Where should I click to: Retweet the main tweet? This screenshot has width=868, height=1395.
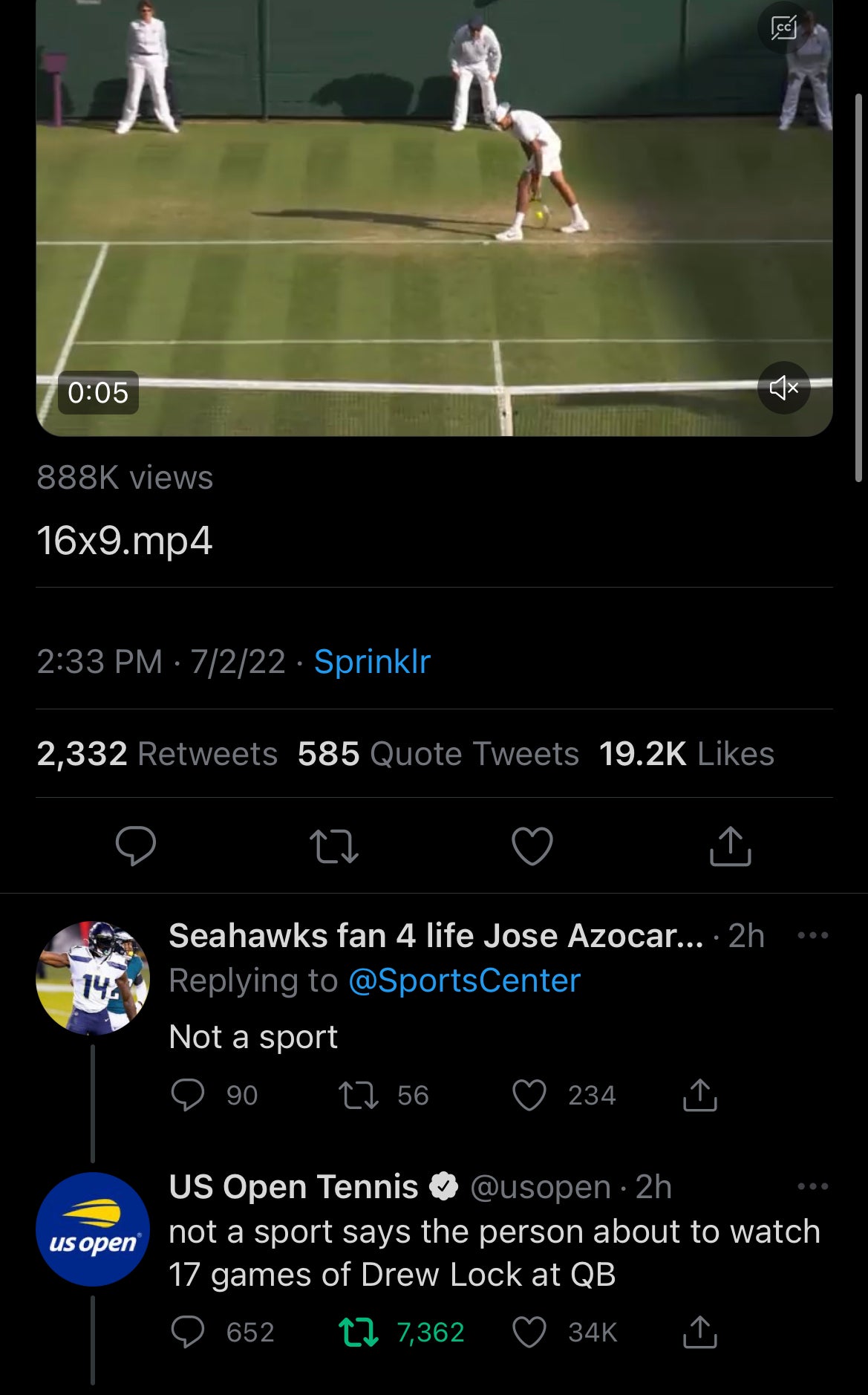334,846
